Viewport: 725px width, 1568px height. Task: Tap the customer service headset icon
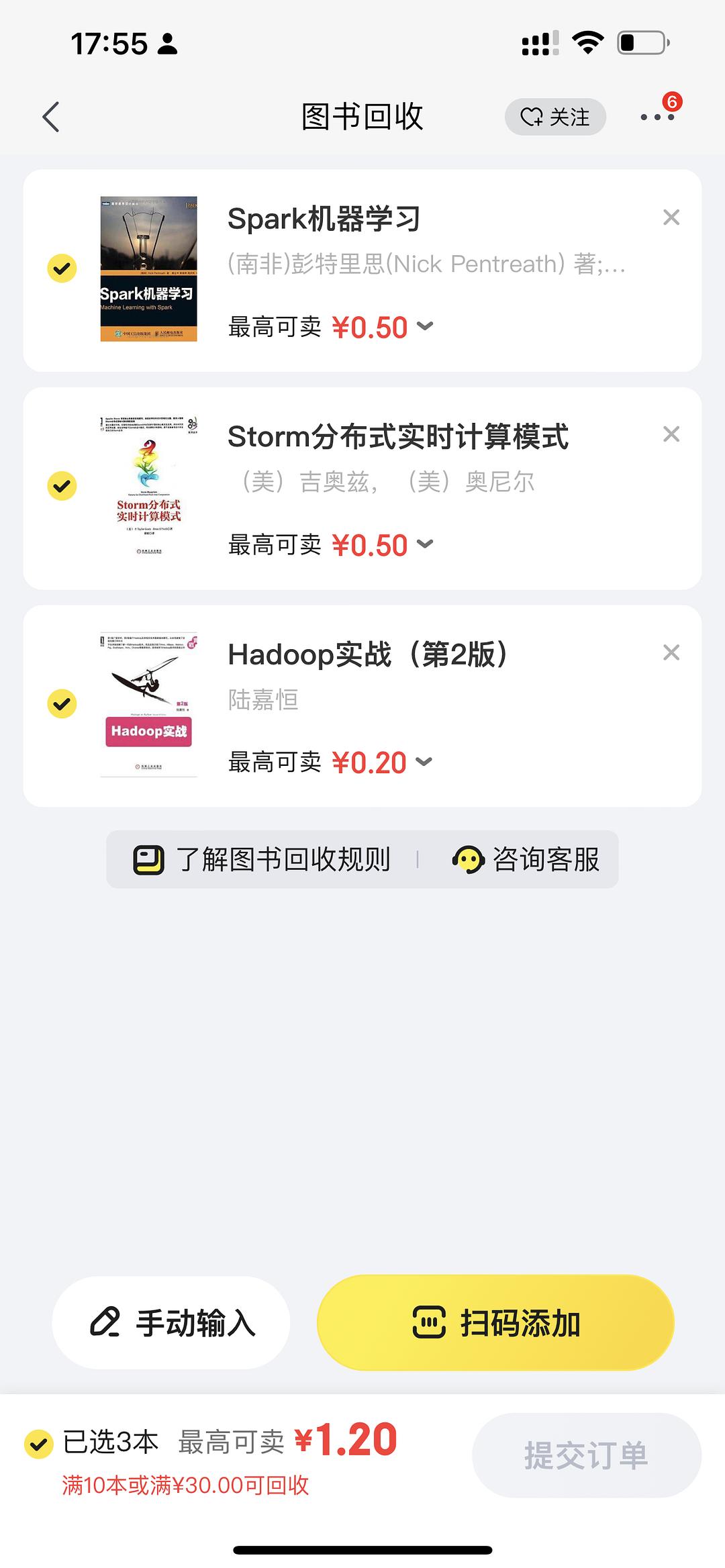[469, 859]
